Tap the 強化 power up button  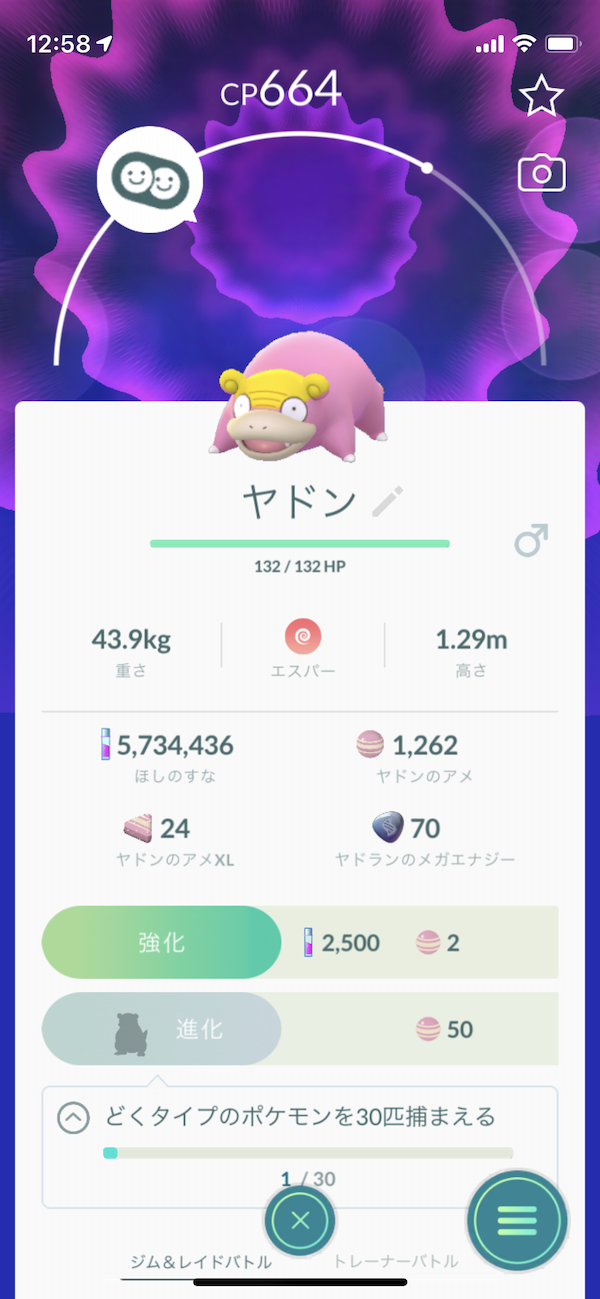coord(162,942)
